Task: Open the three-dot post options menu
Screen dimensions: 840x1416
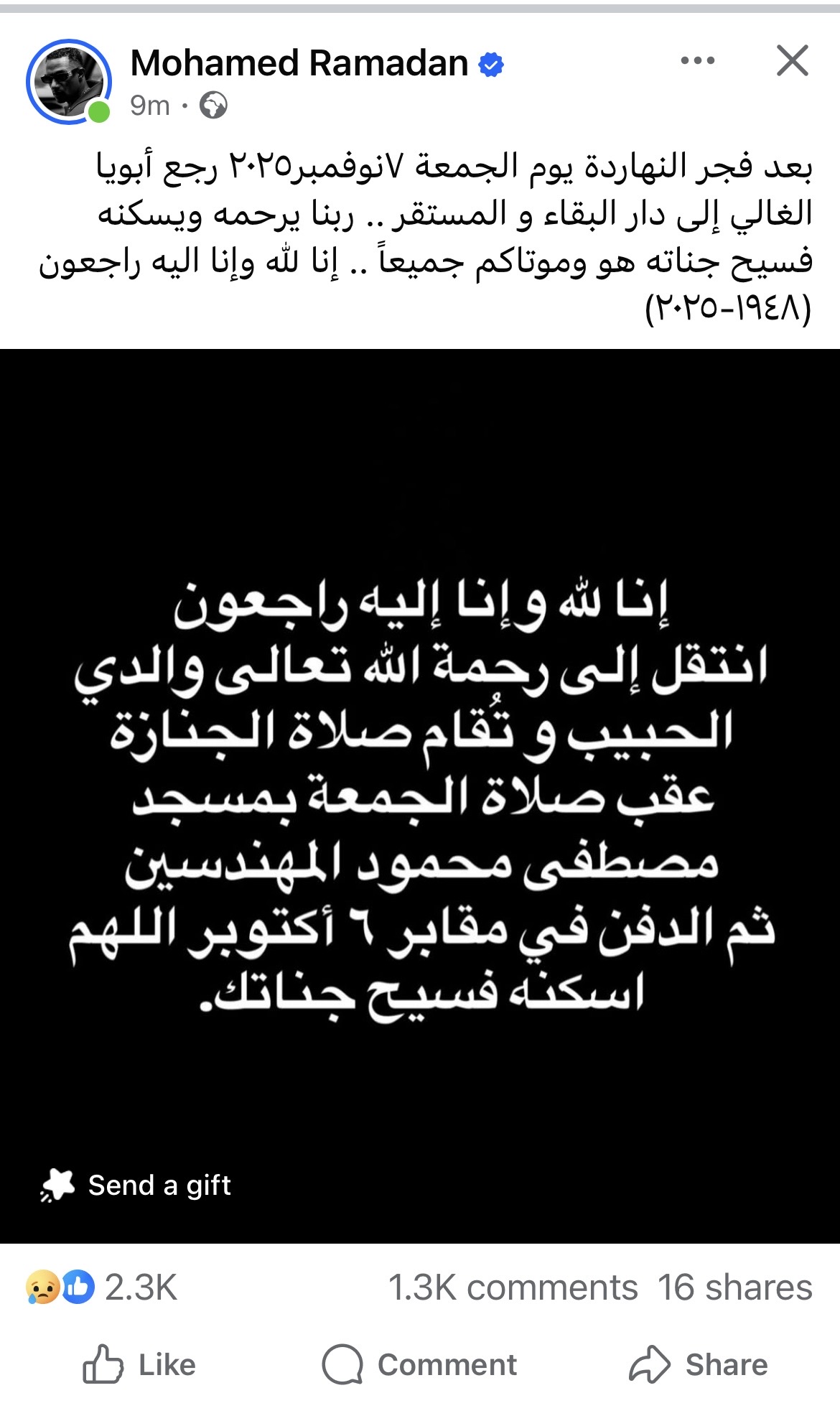Action: (x=697, y=61)
